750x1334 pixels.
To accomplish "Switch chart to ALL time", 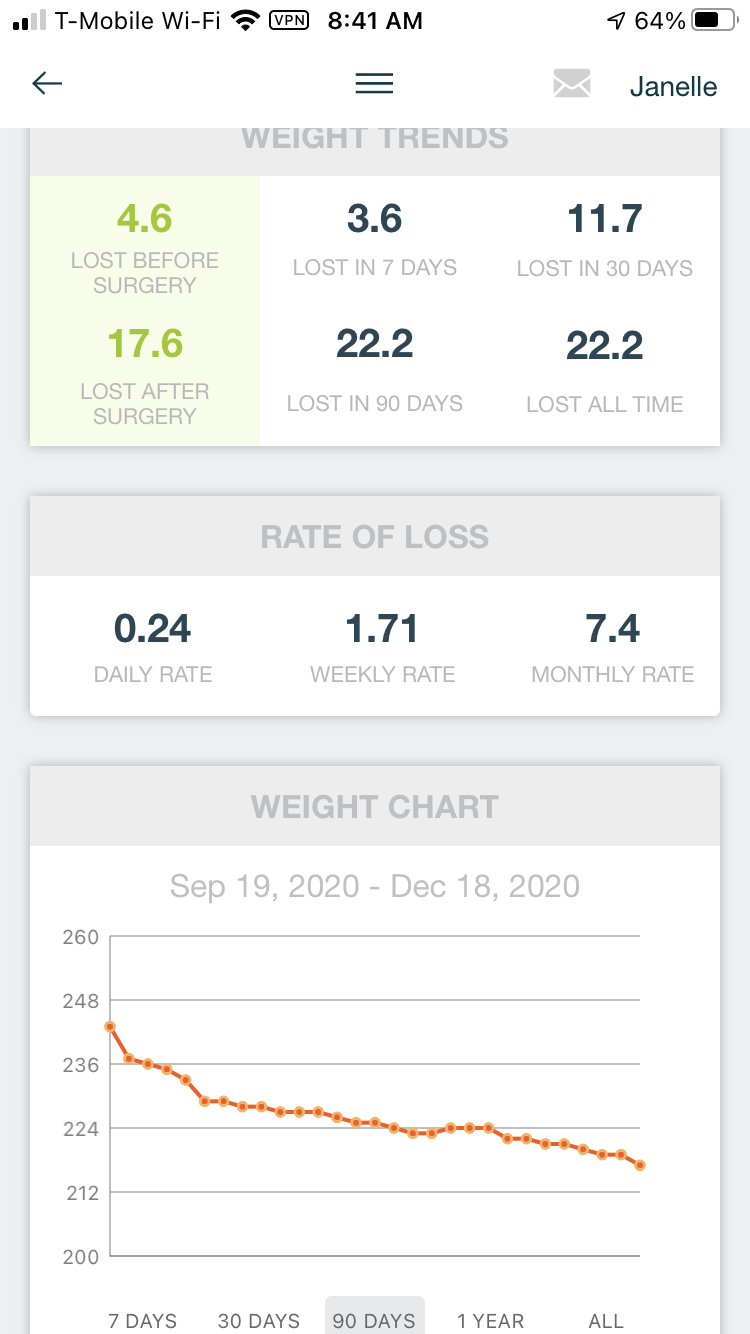I will coord(606,1320).
